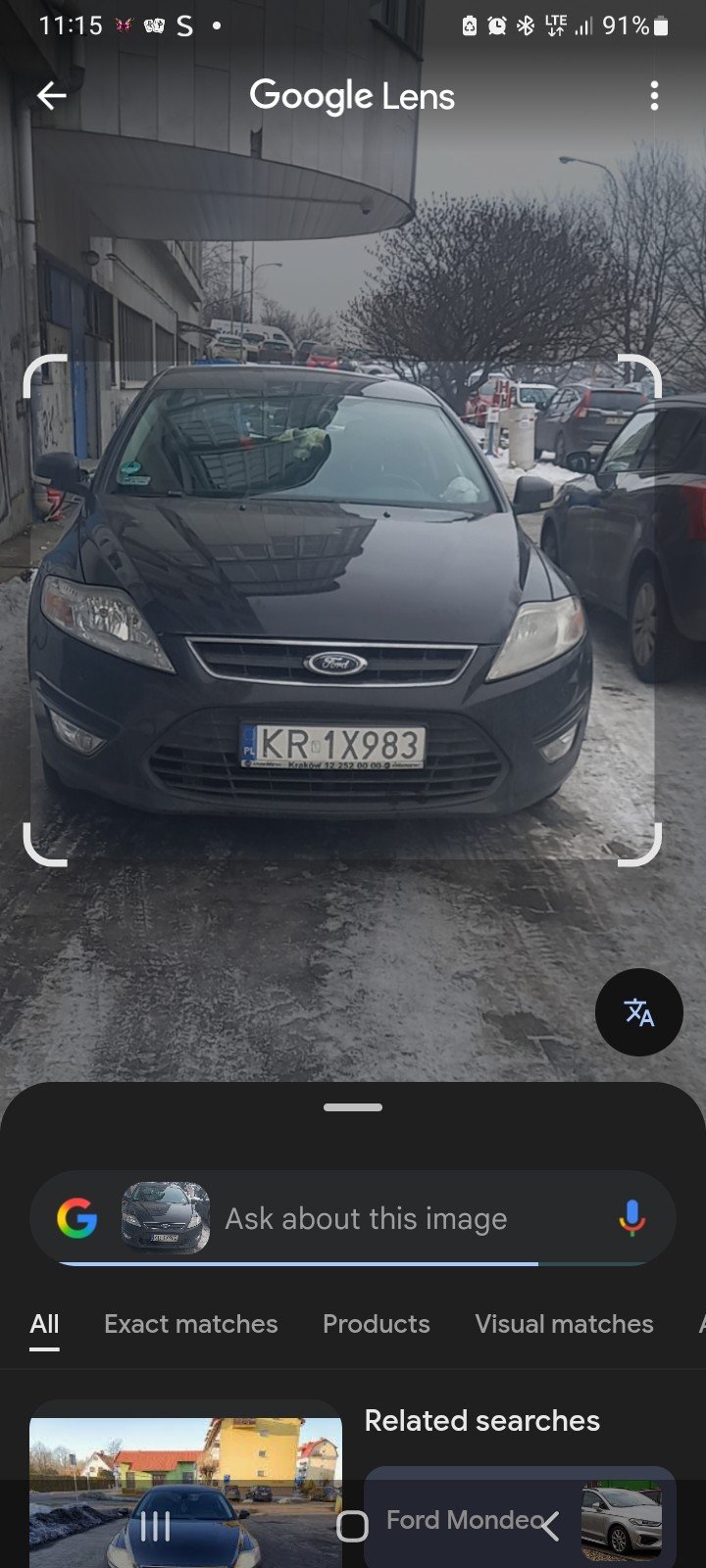Open the three-dot overflow menu
This screenshot has width=706, height=1568.
click(x=654, y=96)
